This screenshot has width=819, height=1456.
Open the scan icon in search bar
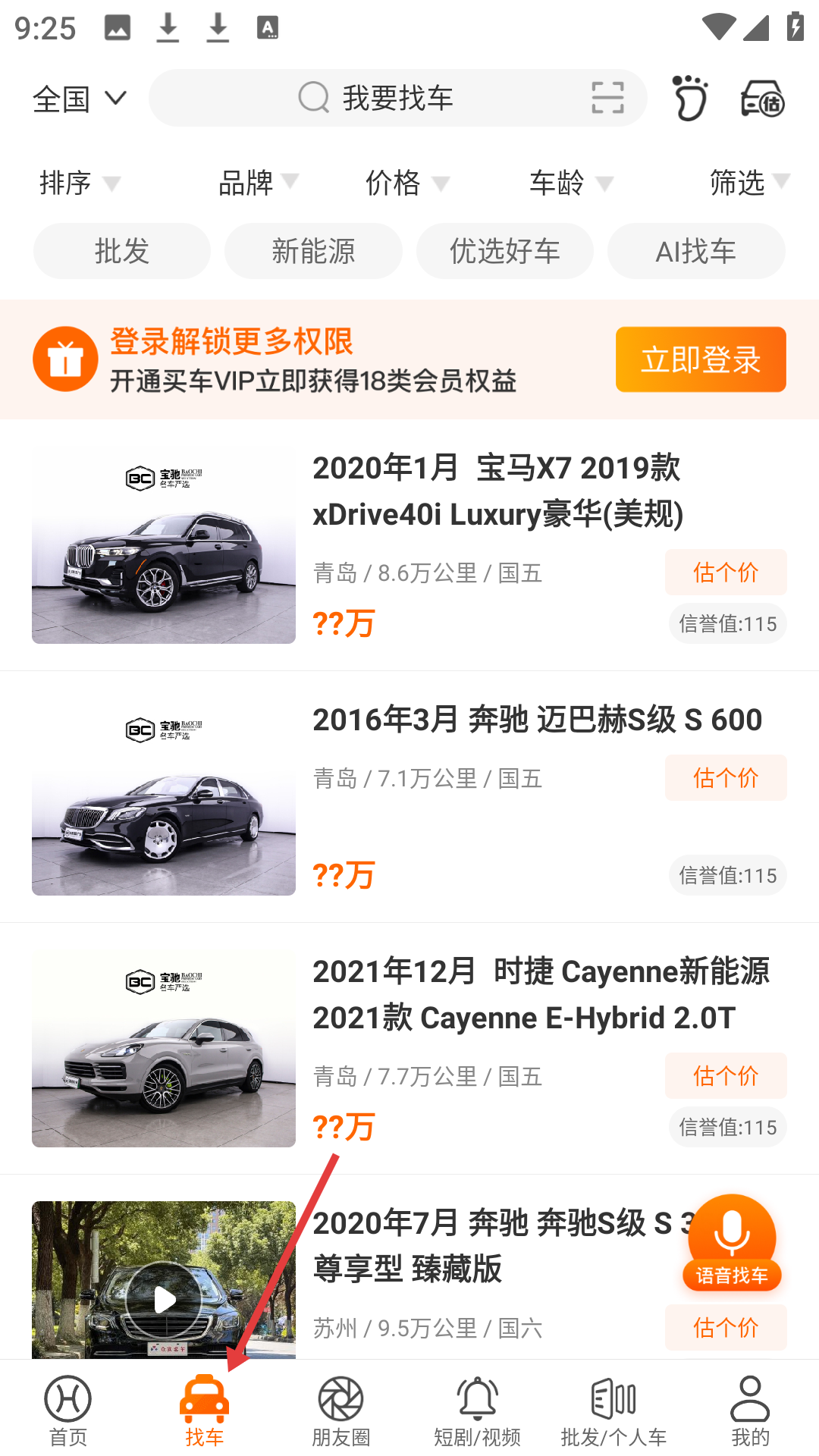607,99
